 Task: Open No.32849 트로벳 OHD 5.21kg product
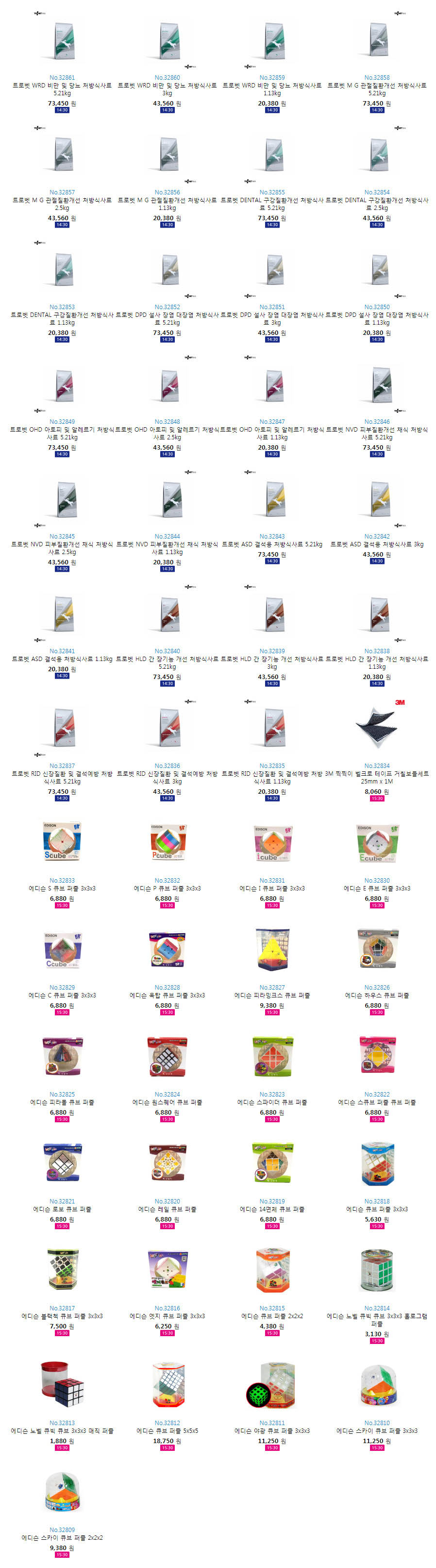tap(62, 430)
